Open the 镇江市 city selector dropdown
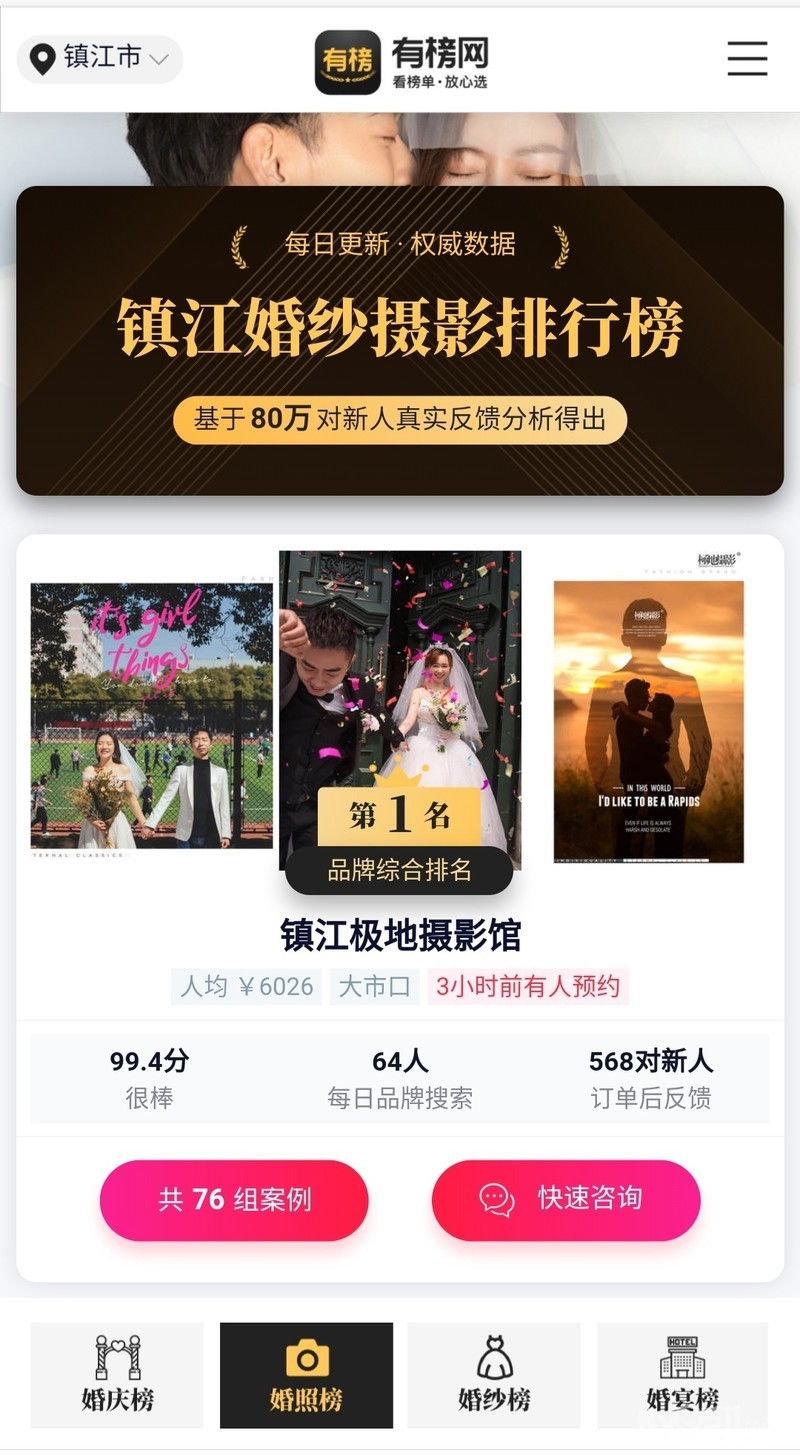The image size is (800, 1456). point(99,59)
